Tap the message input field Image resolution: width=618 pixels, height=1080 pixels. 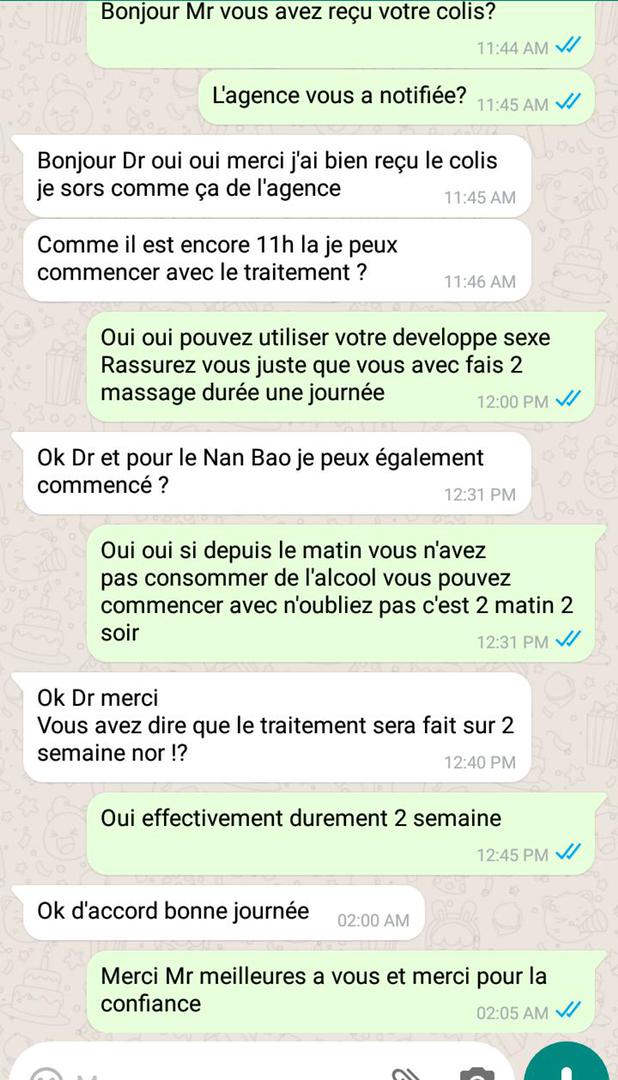coord(220,1072)
